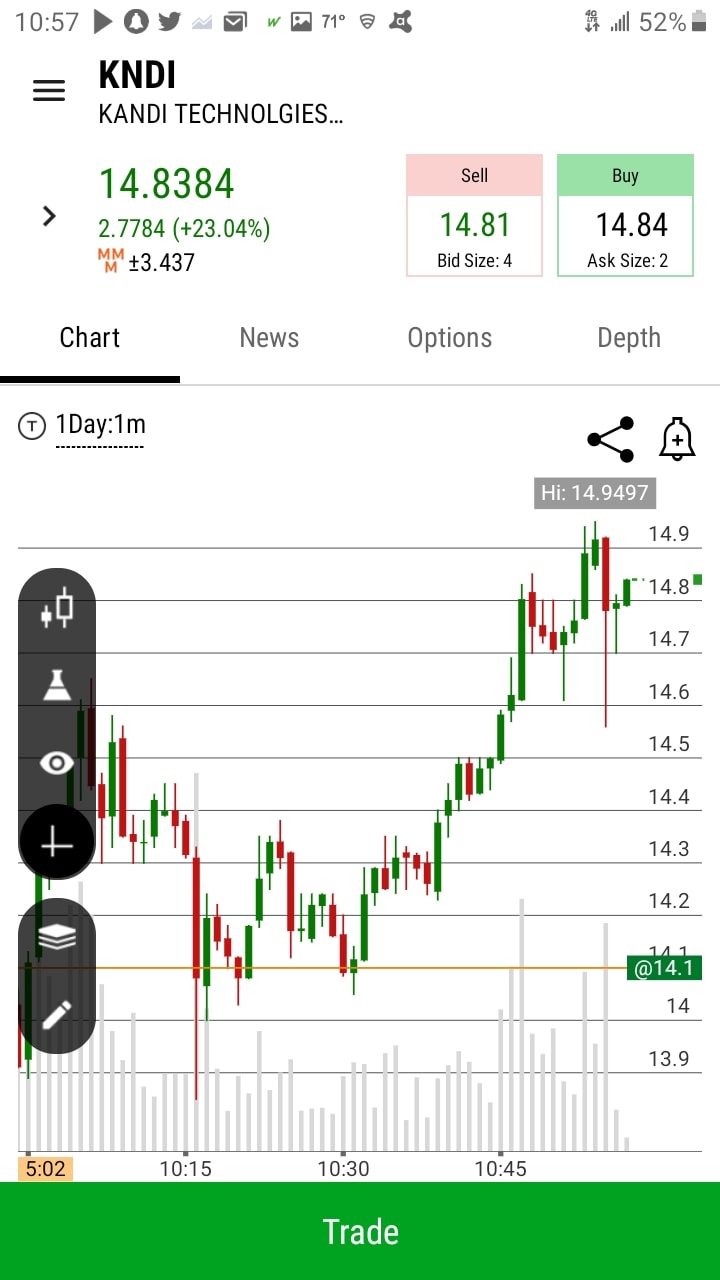Screen dimensions: 720x1280
Task: Share this chart
Action: click(611, 440)
